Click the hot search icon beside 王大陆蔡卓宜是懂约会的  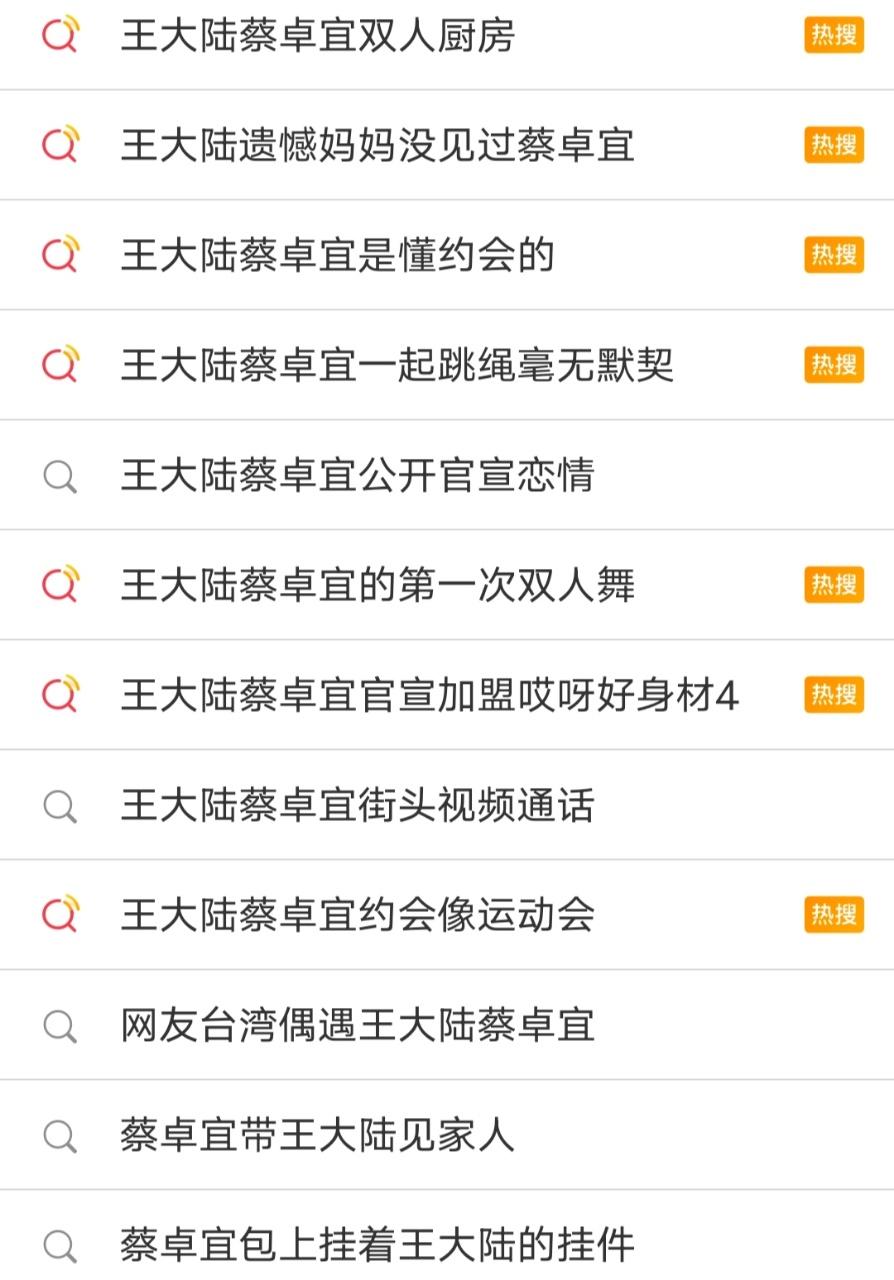pos(60,254)
